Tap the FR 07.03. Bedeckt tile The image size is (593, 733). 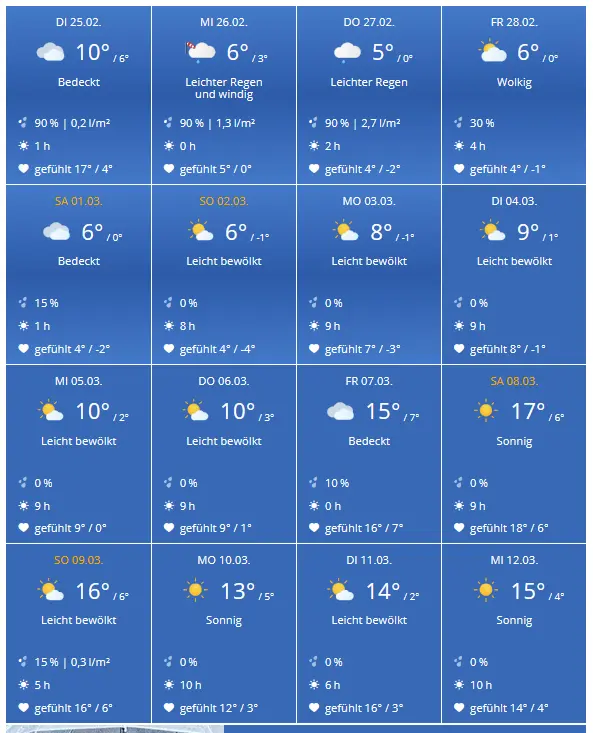[x=369, y=454]
